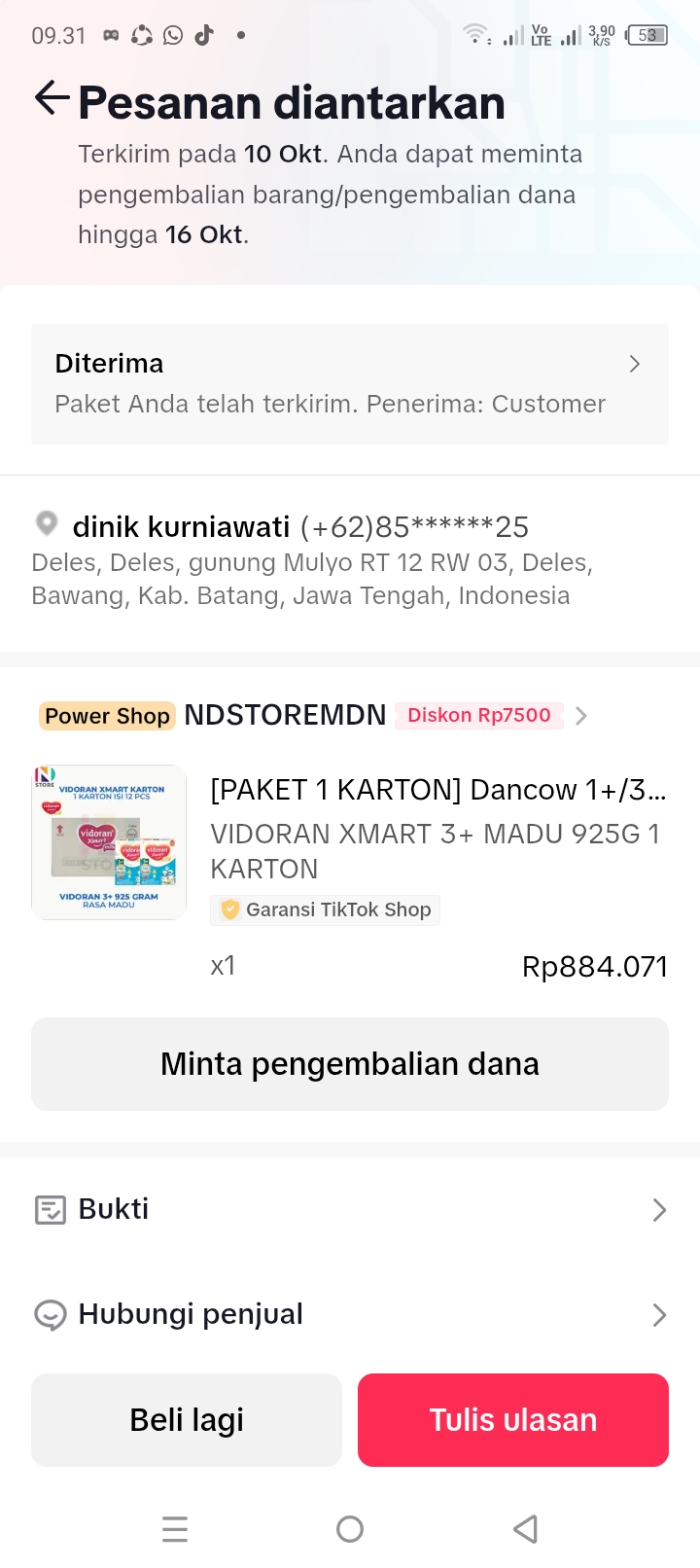Go back using the top arrow
This screenshot has width=700, height=1568.
52,98
